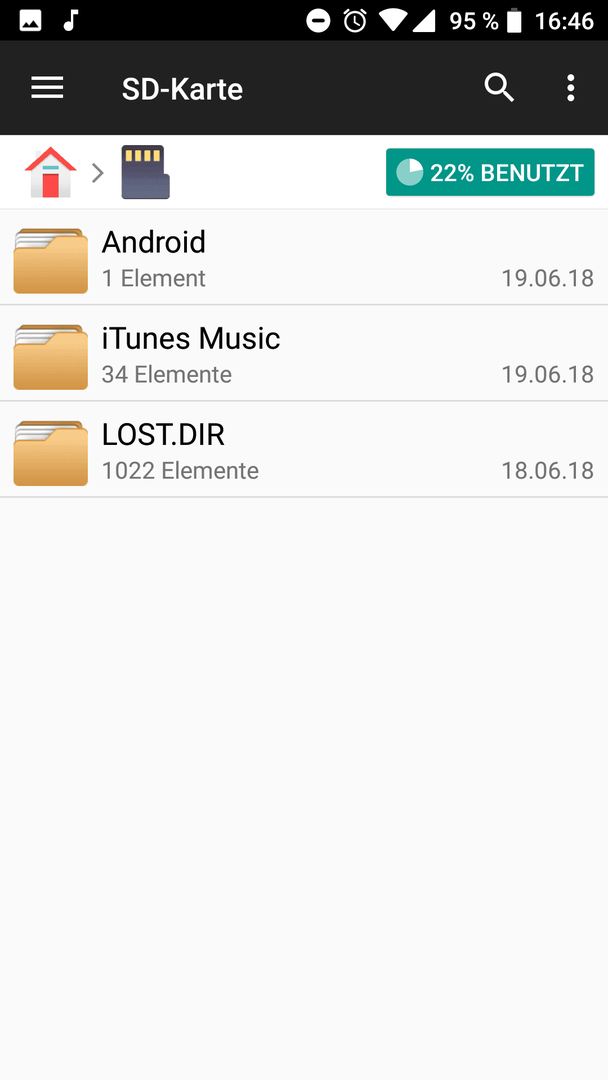Screen dimensions: 608x1080
Task: Open the three-dot overflow menu
Action: click(570, 88)
